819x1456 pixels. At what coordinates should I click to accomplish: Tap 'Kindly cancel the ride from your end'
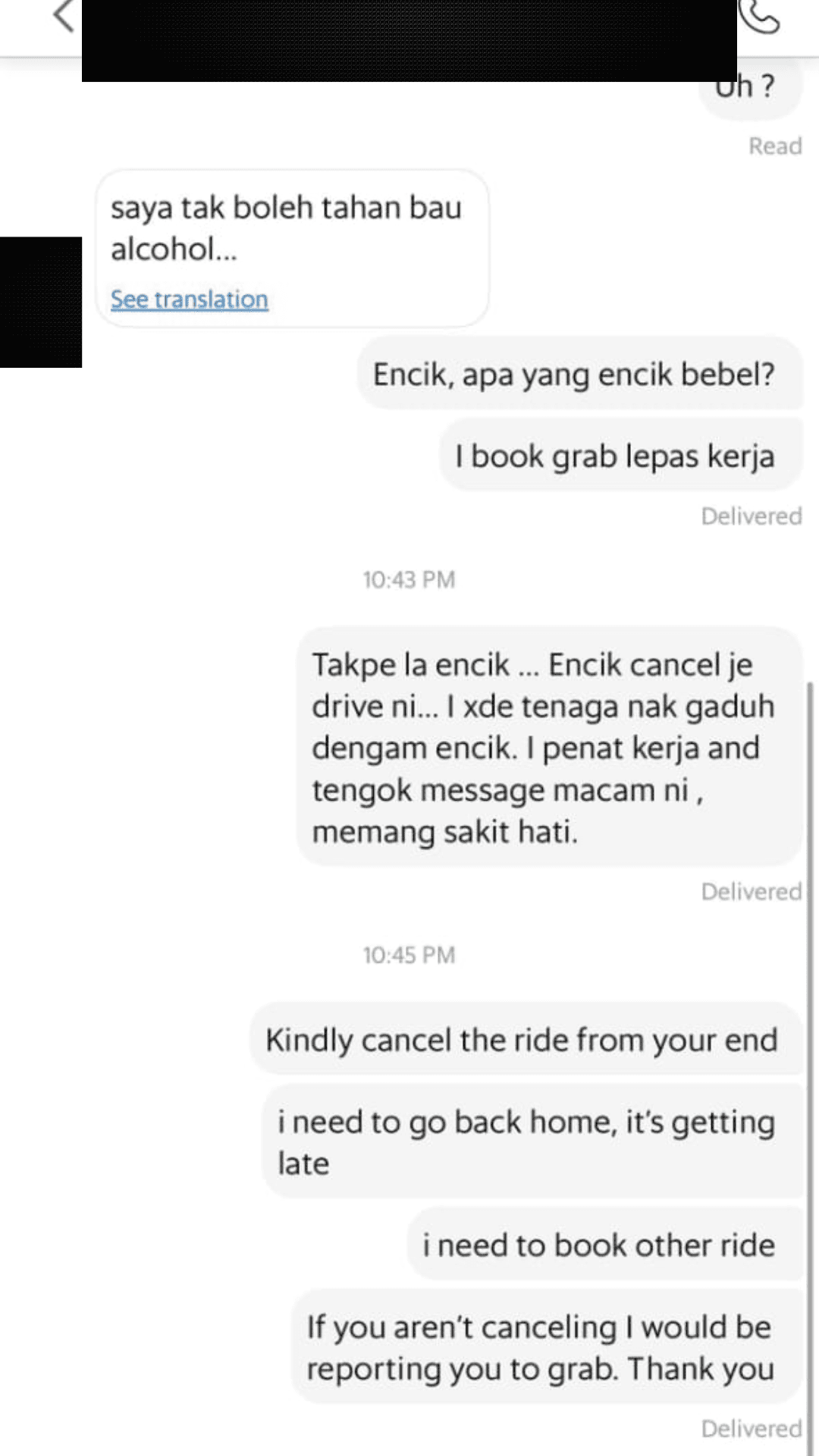[x=522, y=1040]
